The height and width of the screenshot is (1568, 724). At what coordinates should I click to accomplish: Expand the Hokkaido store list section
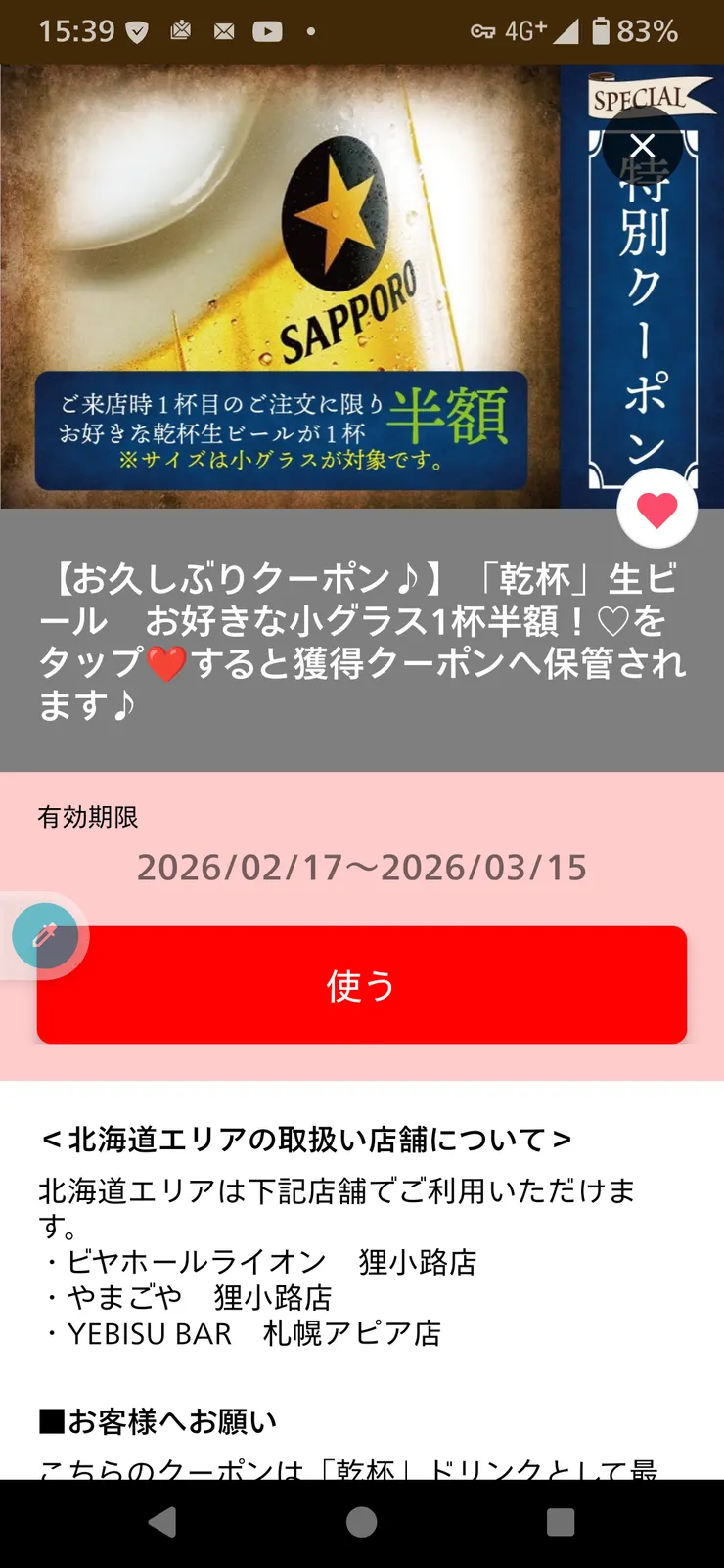tap(303, 1139)
